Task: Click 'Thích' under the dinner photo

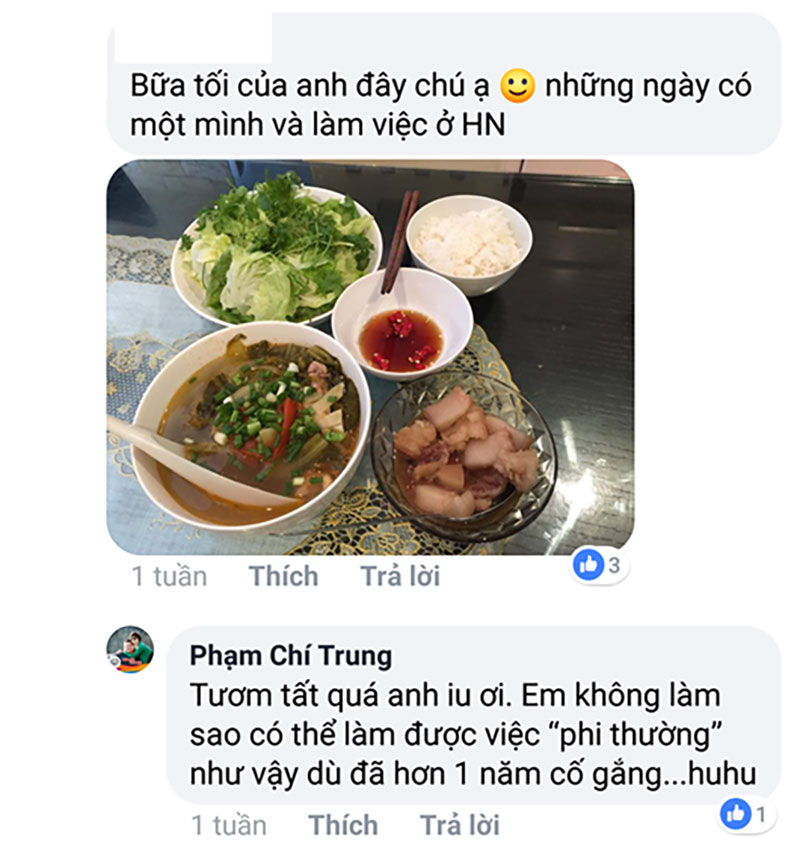Action: (x=283, y=575)
